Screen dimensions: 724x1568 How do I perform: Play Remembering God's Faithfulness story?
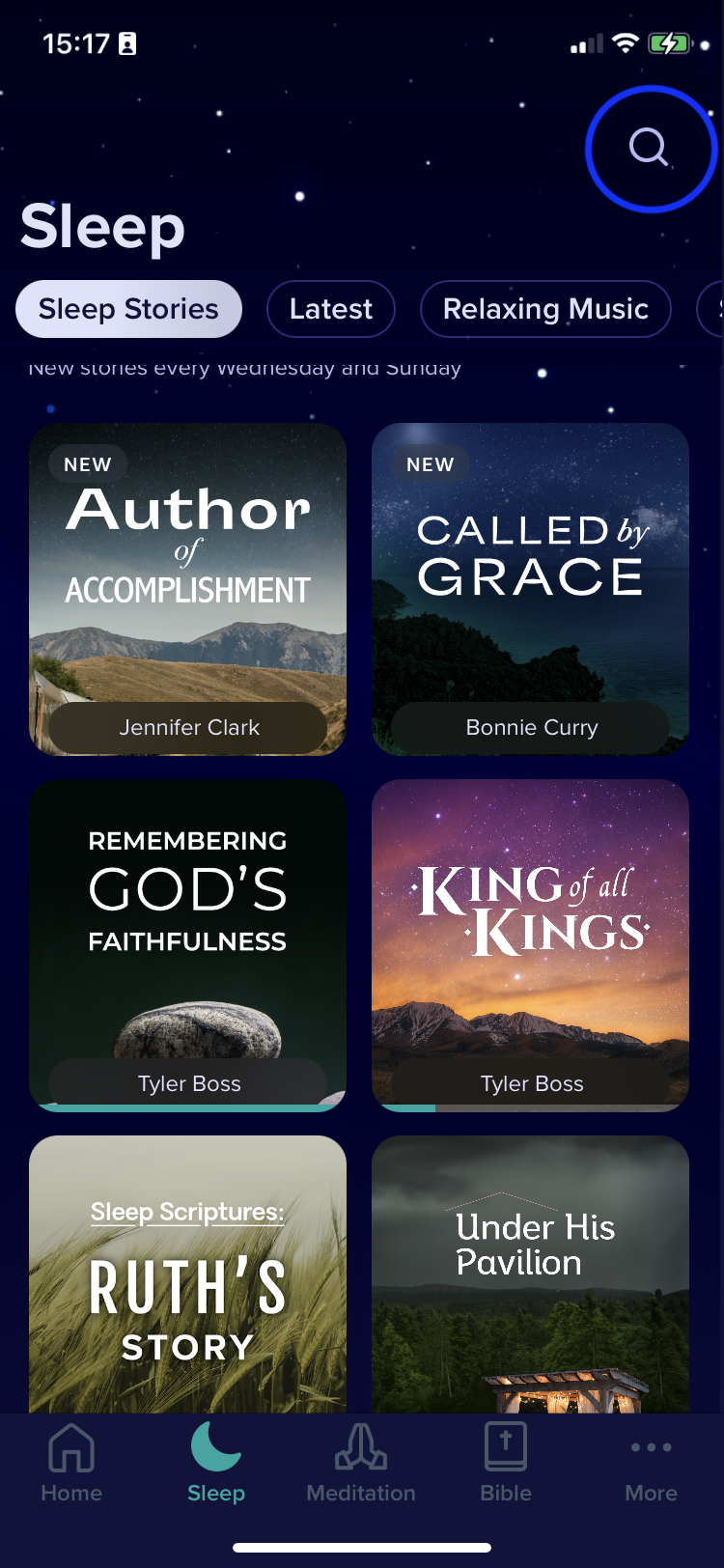(x=188, y=945)
